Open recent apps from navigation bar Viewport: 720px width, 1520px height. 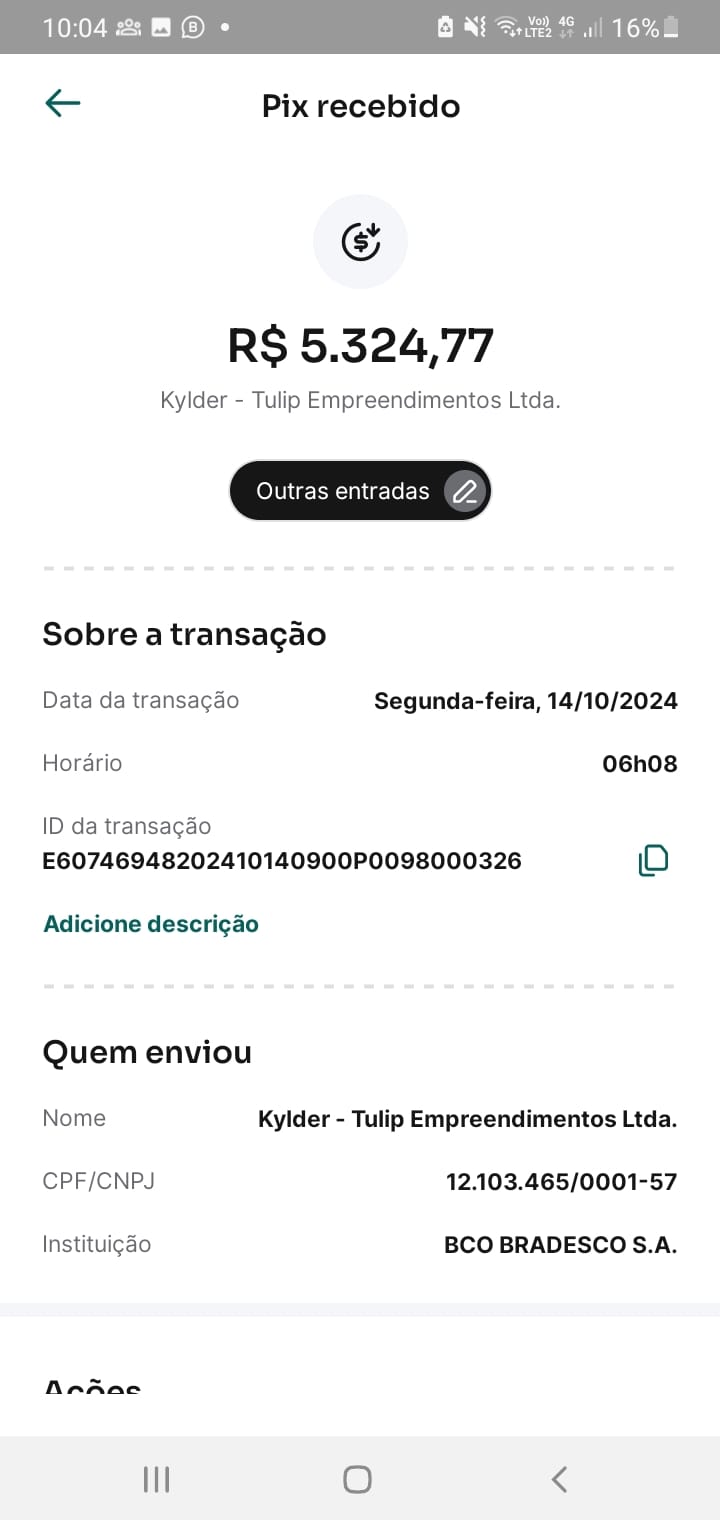[x=156, y=1479]
